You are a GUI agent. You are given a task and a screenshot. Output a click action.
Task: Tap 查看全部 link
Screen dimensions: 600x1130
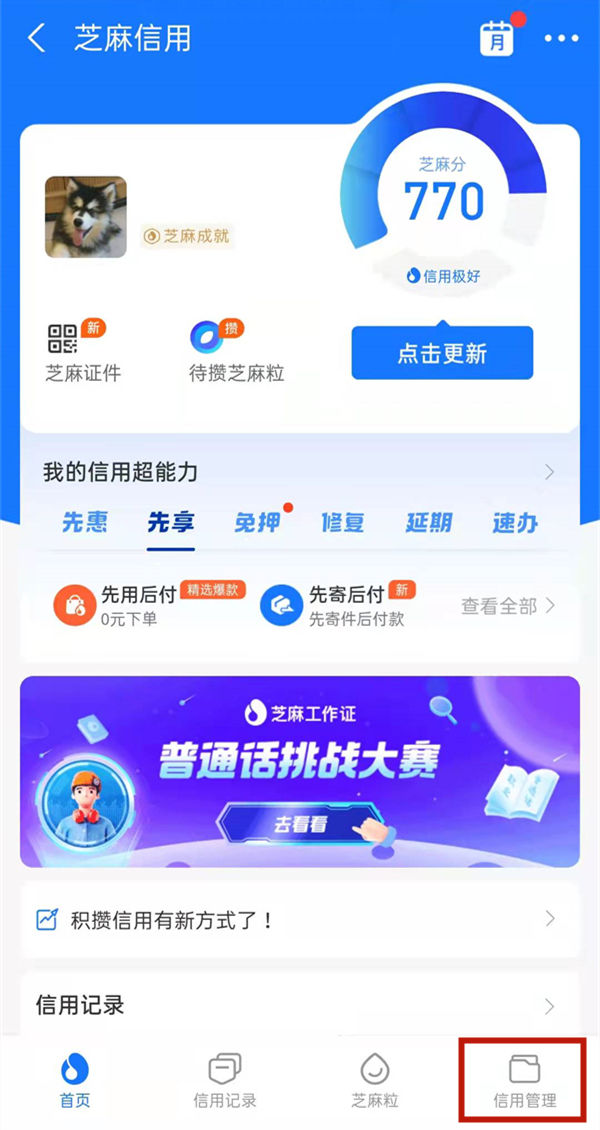coord(507,606)
